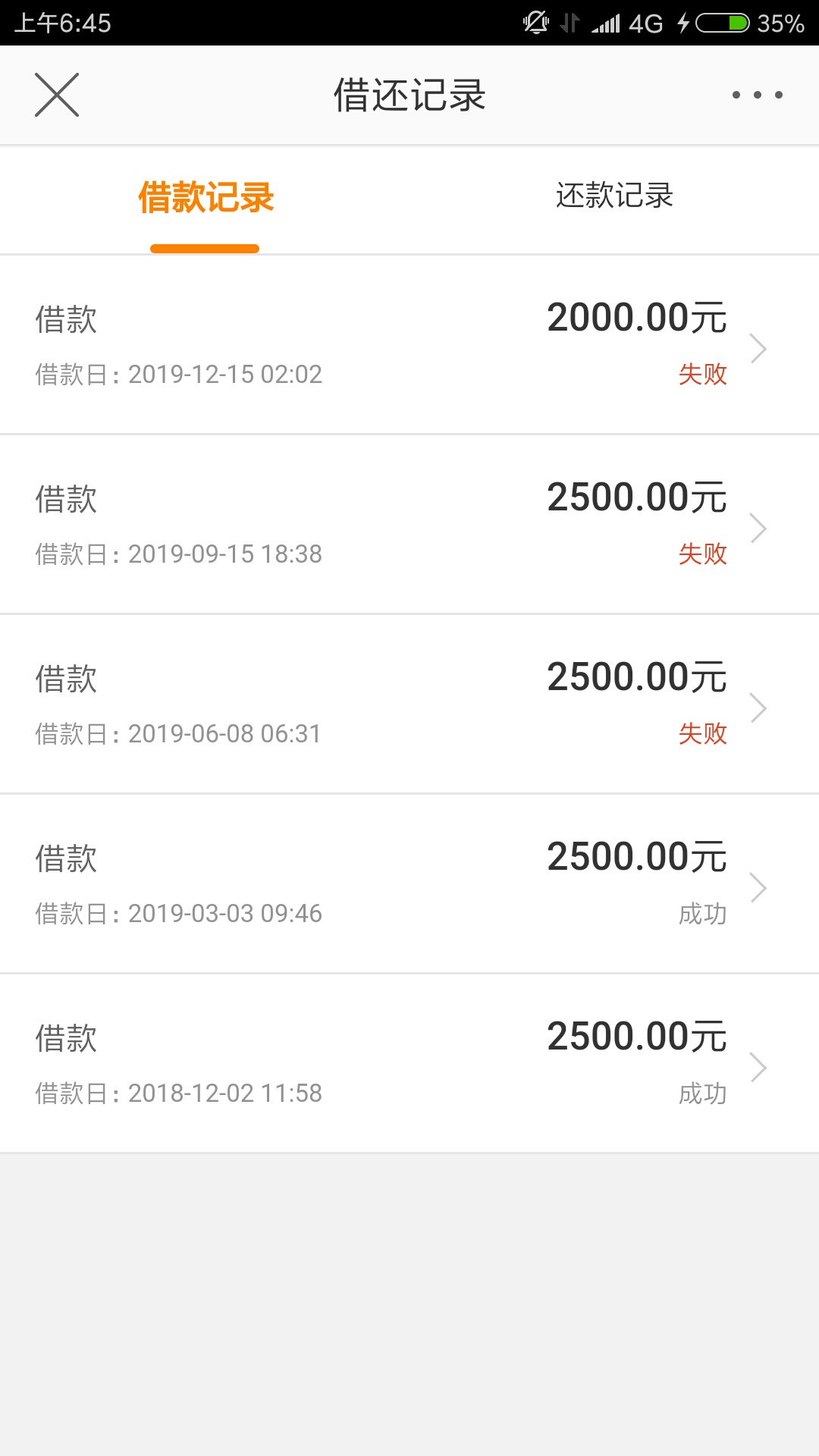Open the failed loan from 2019-06-08
This screenshot has height=1456, width=819.
(409, 704)
